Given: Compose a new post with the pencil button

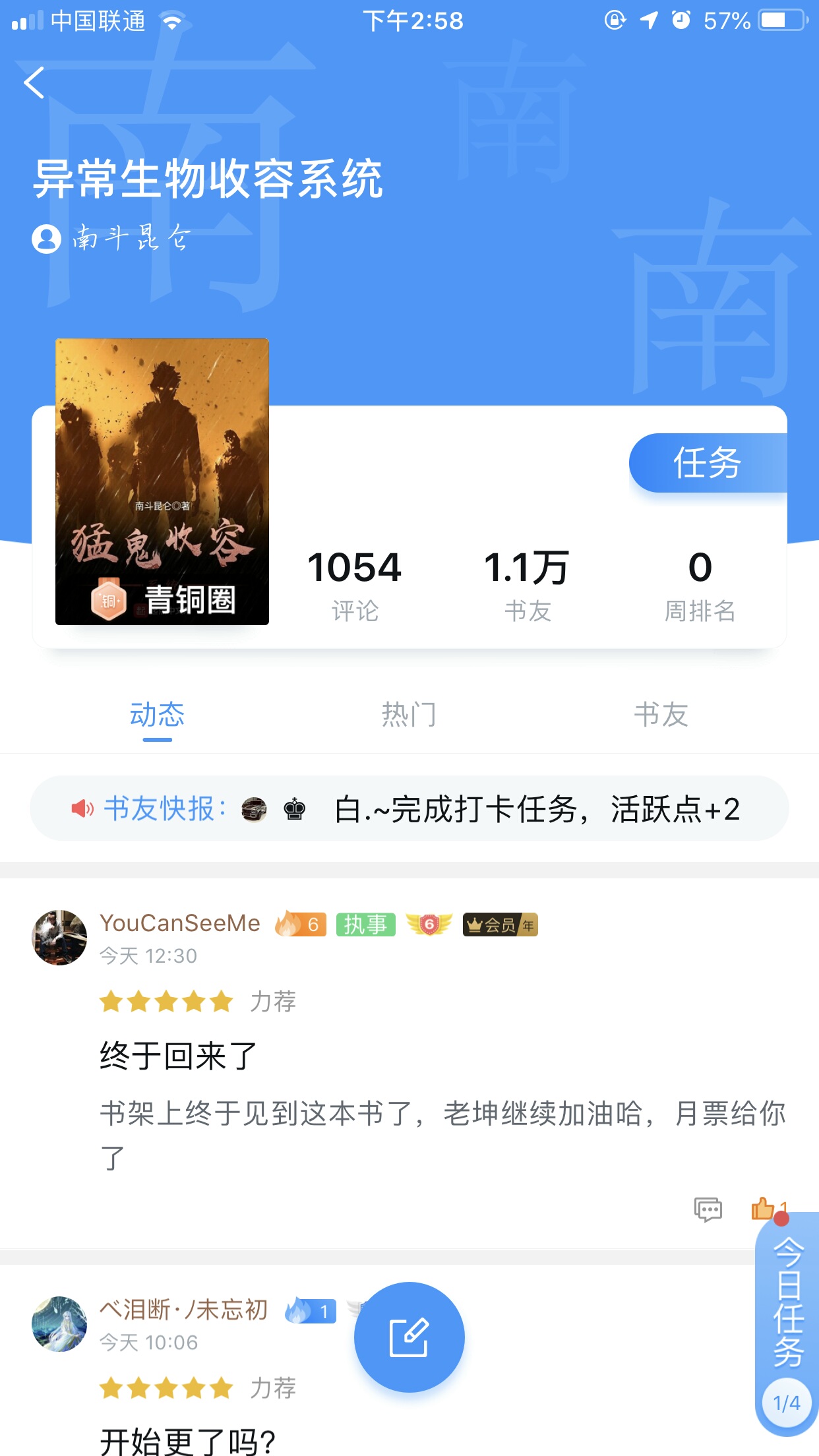Looking at the screenshot, I should 409,1337.
